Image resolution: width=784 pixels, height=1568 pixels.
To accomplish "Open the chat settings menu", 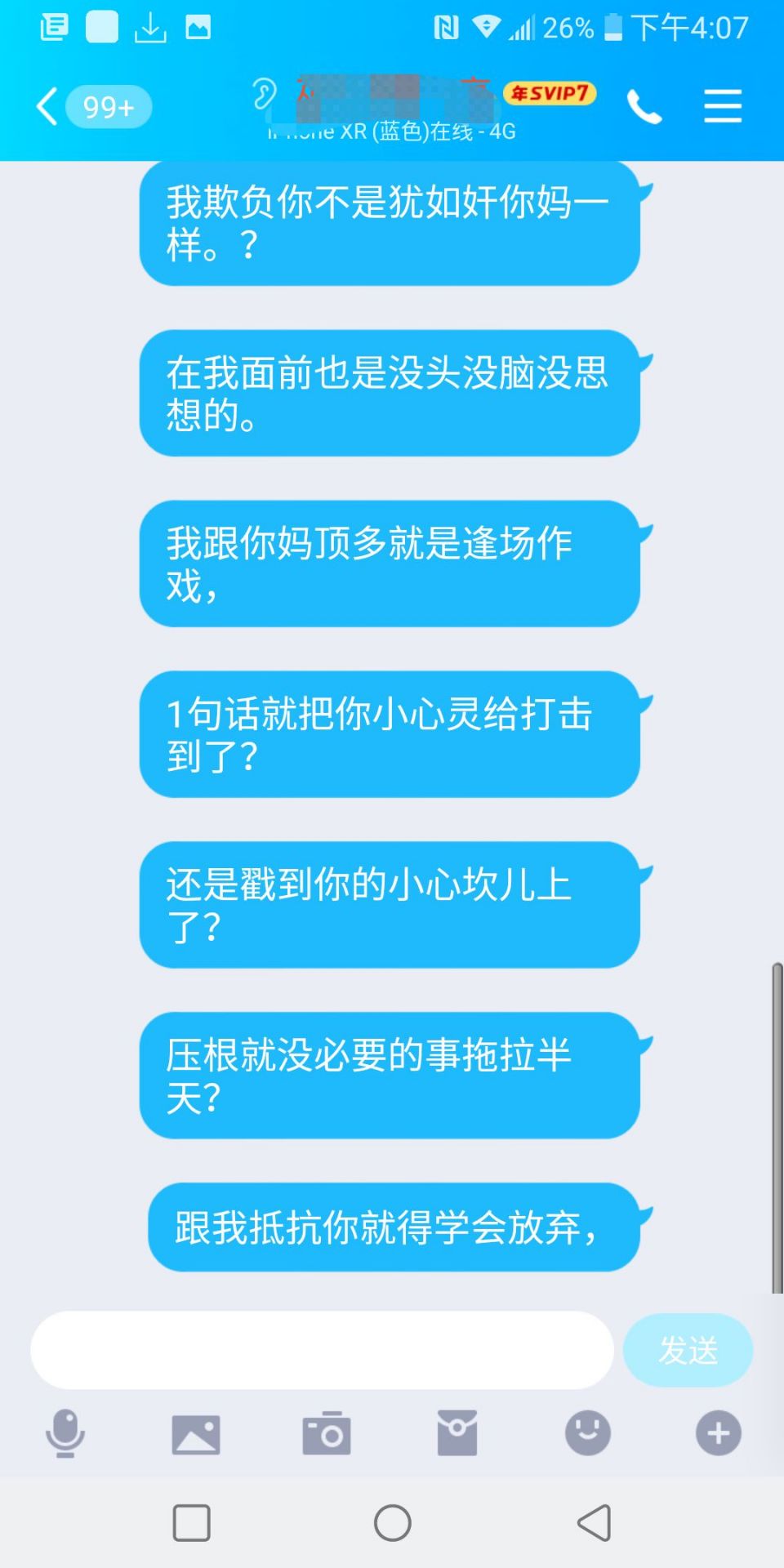I will pyautogui.click(x=723, y=107).
